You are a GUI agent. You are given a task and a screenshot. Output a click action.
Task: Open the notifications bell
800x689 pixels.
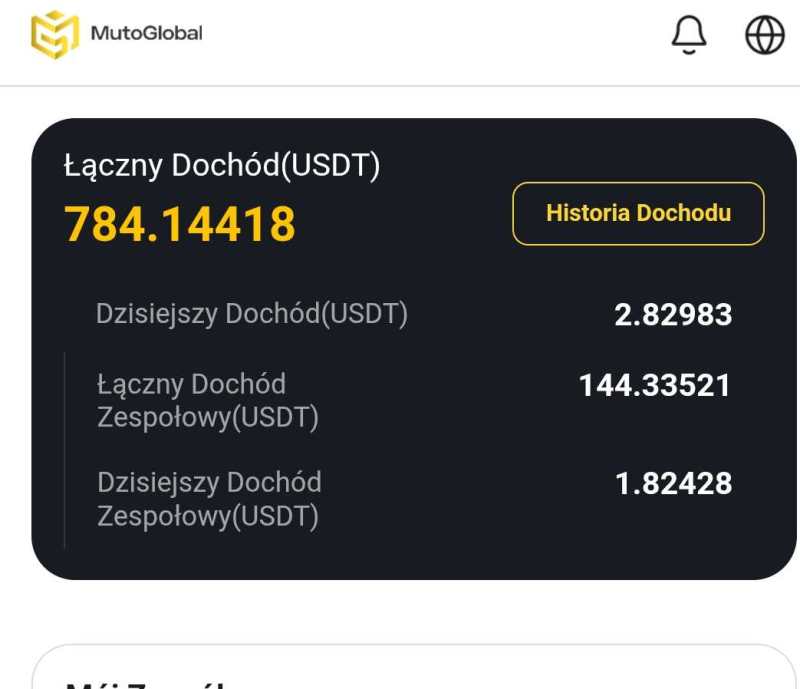(x=688, y=35)
